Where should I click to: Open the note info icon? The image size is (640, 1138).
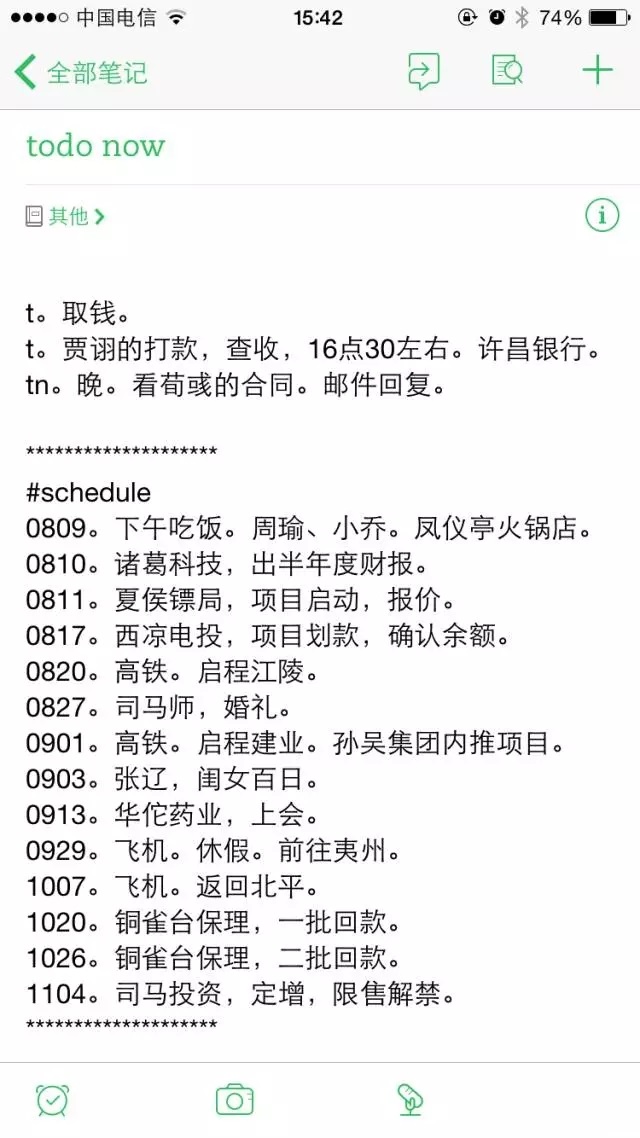pyautogui.click(x=601, y=215)
